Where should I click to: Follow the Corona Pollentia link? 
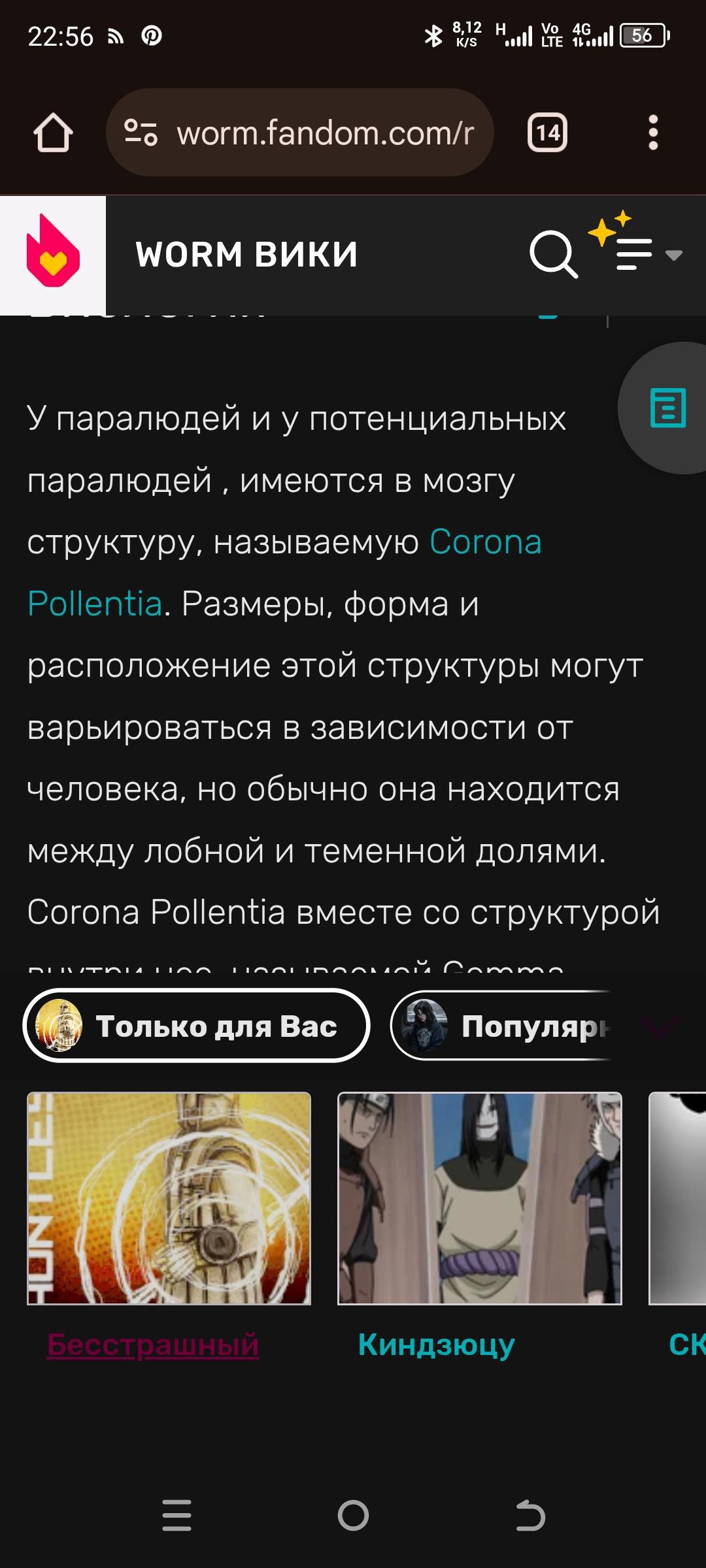tap(485, 542)
